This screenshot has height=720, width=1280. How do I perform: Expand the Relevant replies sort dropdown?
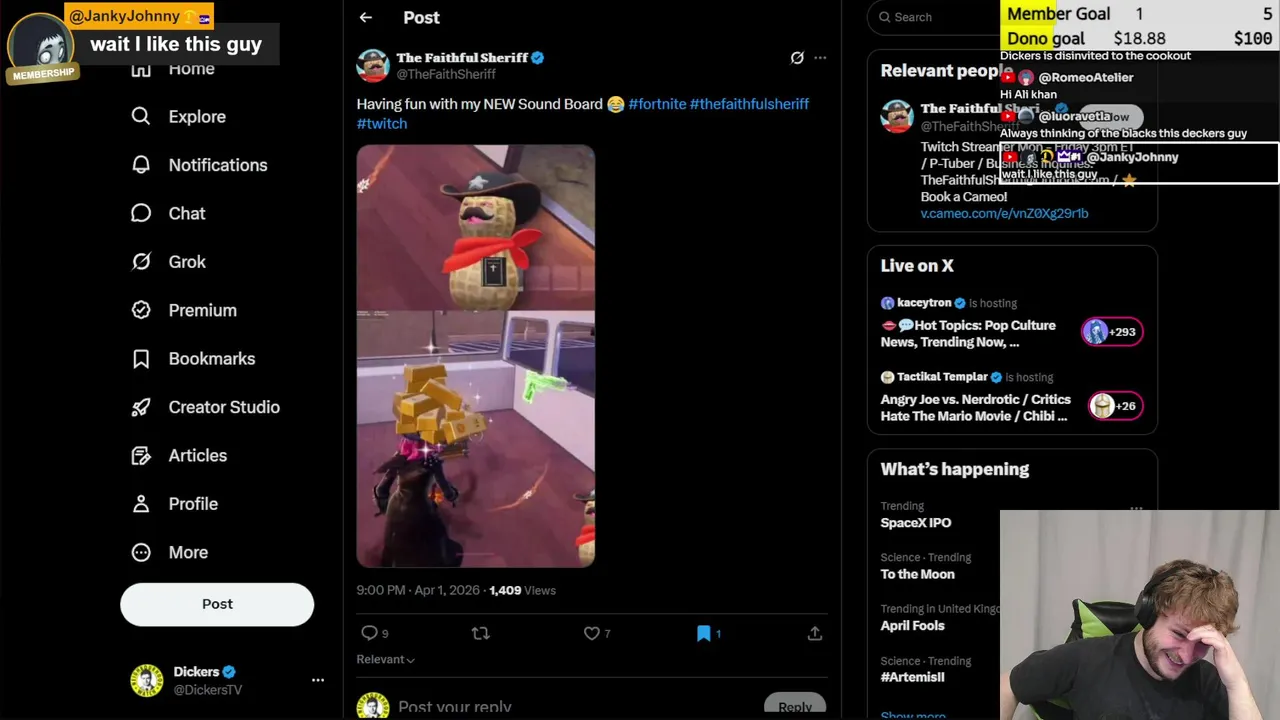385,659
